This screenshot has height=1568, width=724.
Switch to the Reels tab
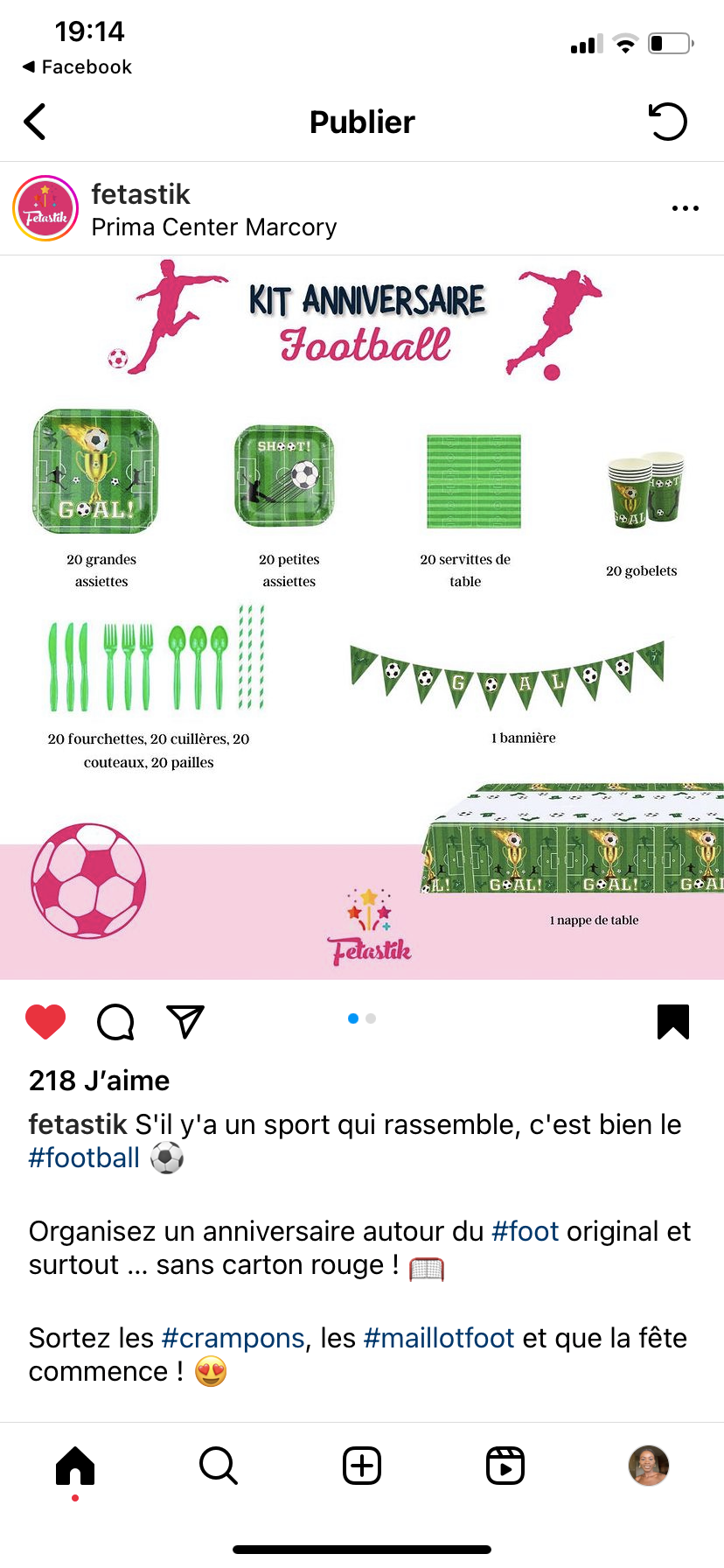[505, 1466]
